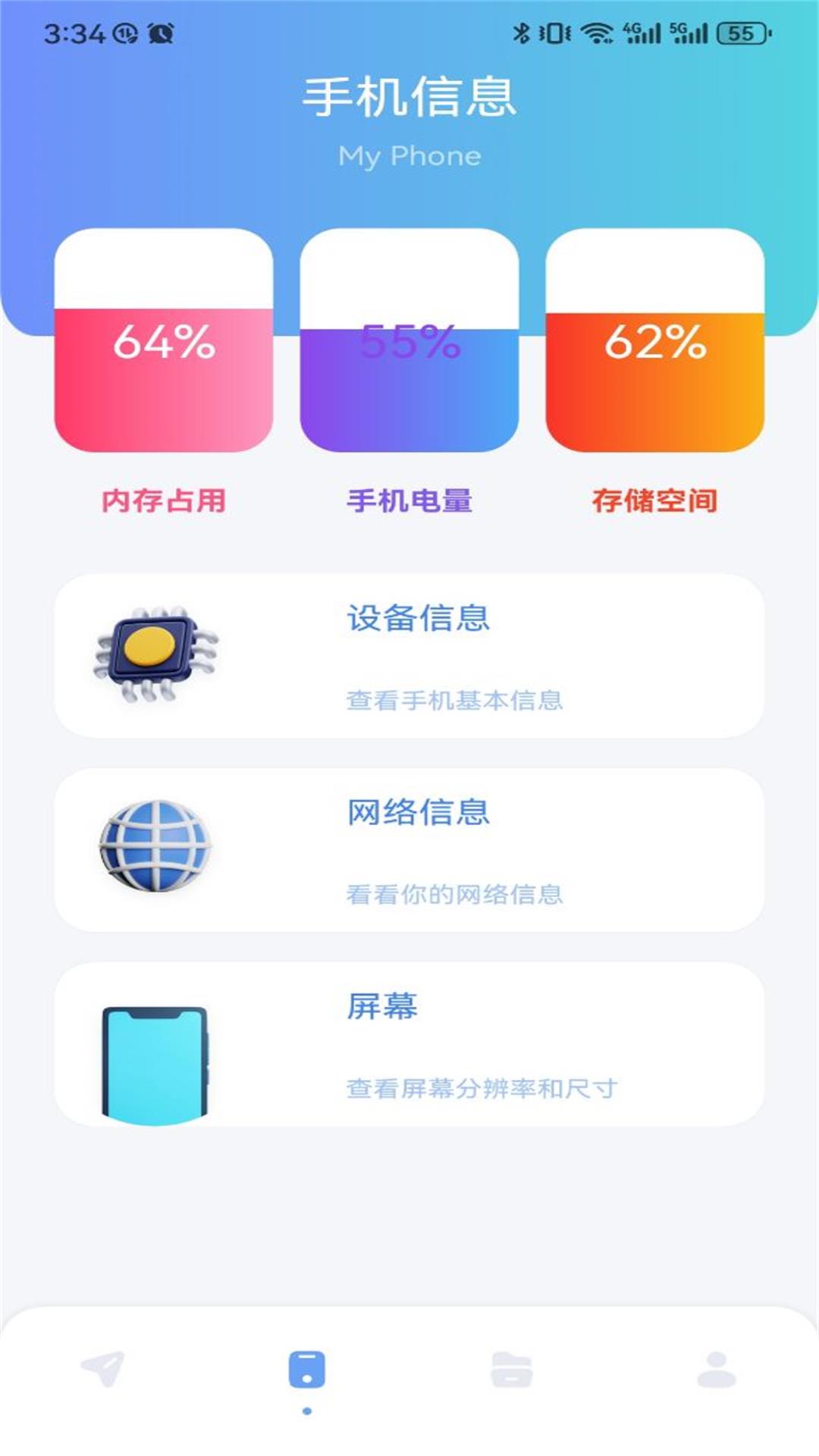The width and height of the screenshot is (819, 1456).
Task: Open the 设备信息 card
Action: 409,656
